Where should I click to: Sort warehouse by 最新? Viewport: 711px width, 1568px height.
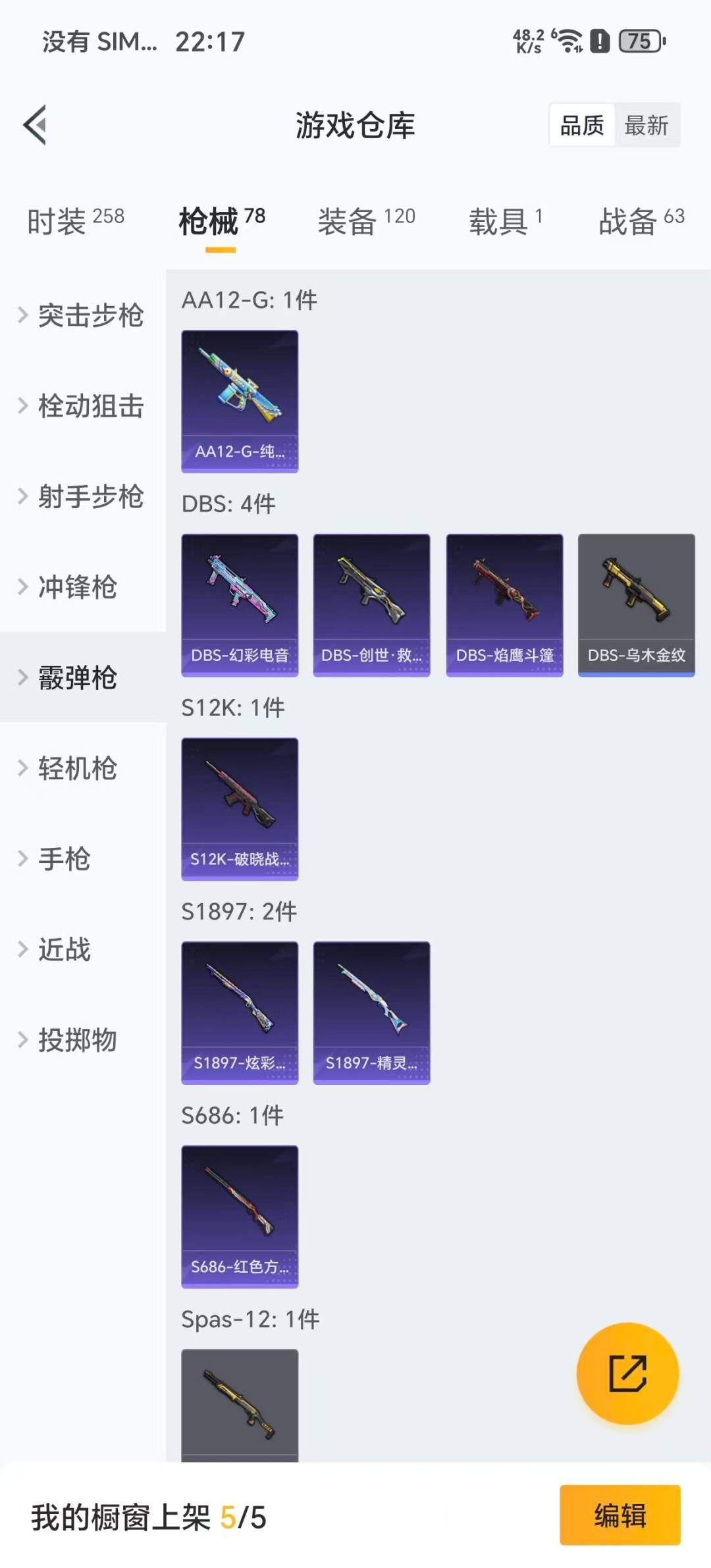(646, 125)
